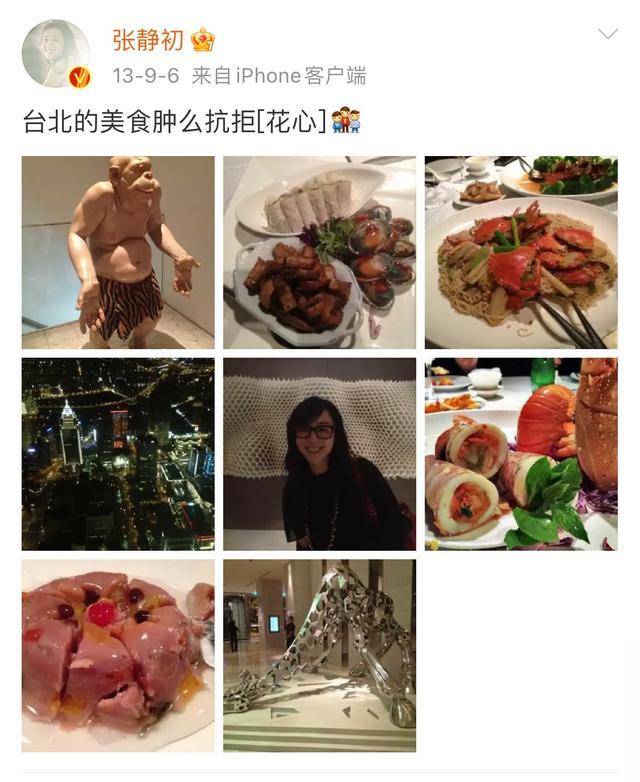This screenshot has width=640, height=782.
Task: View the braised meat and mussels photo
Action: pos(319,252)
